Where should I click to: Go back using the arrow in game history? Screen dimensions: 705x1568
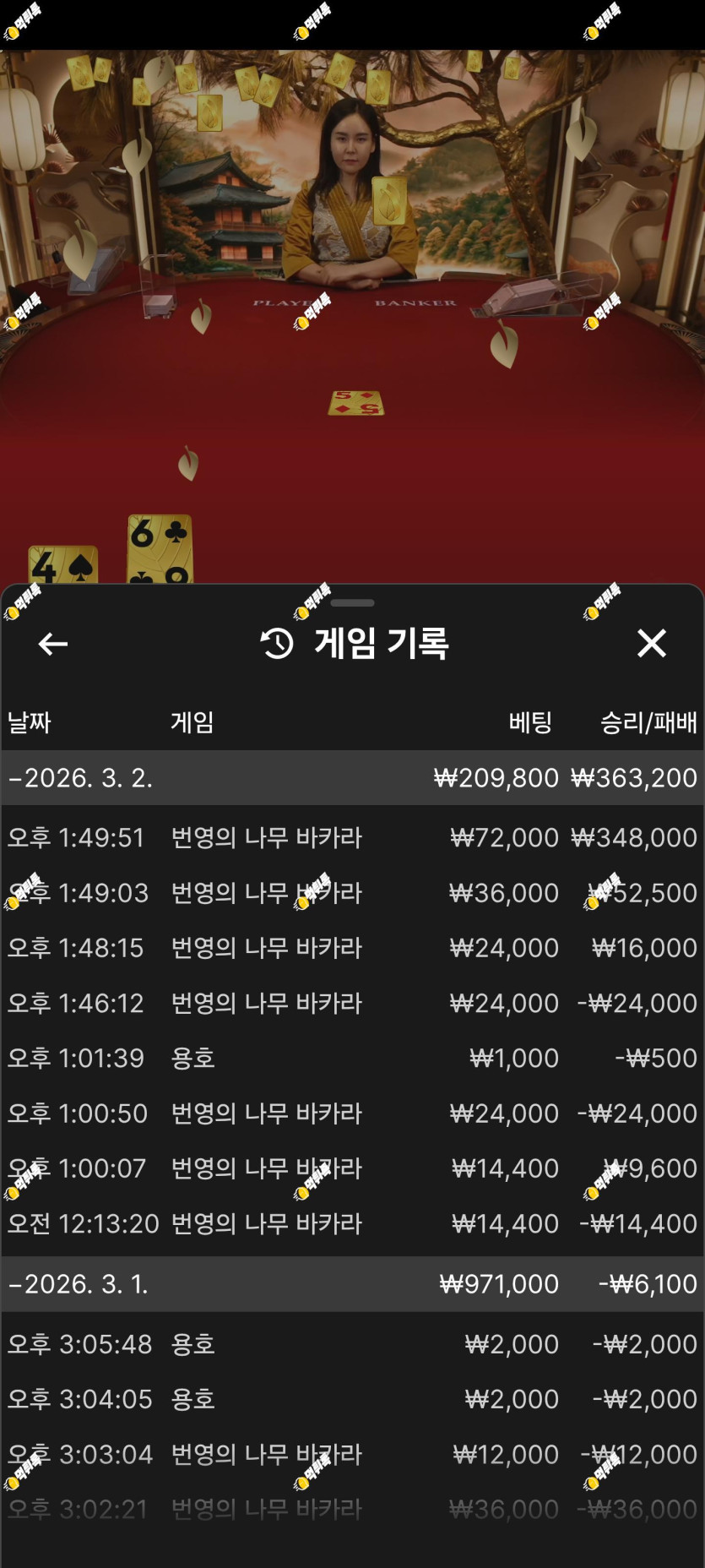53,644
